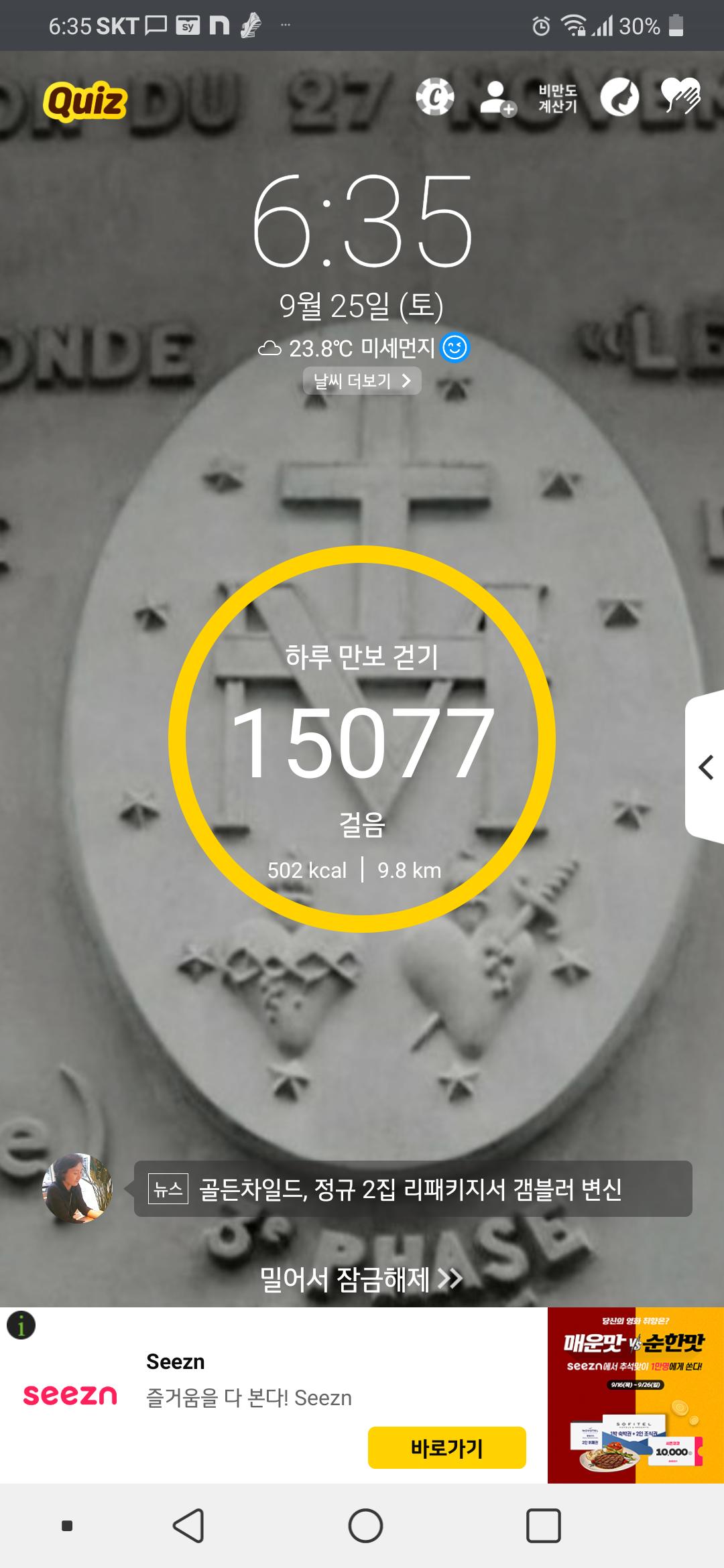The image size is (724, 1568).
Task: Open the Seezn 매운맛 vs 순한맛 banner
Action: 635,1395
